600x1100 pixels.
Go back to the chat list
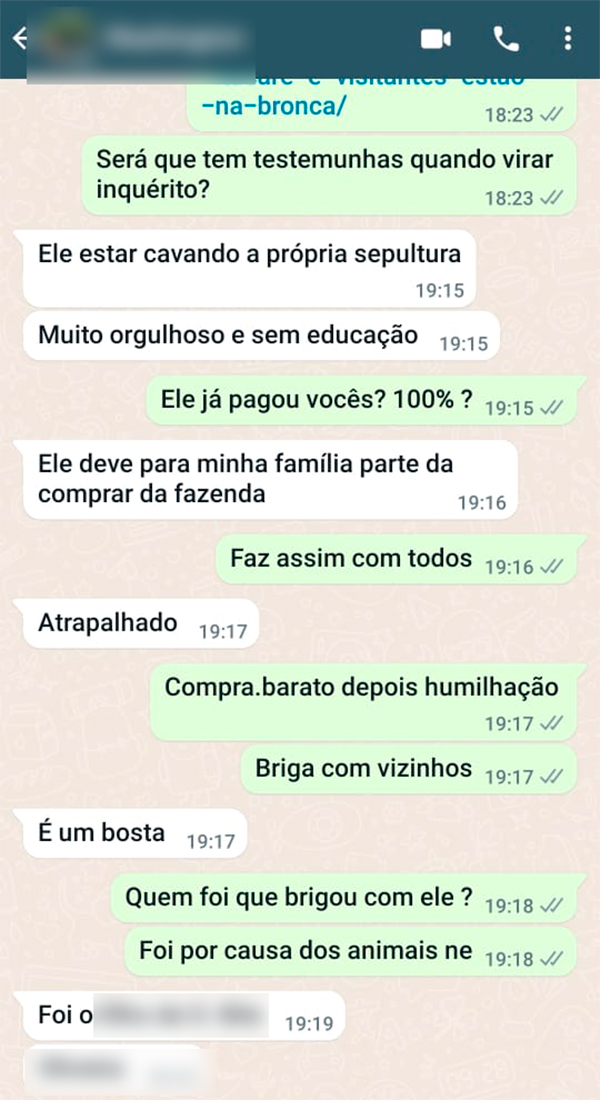click(x=19, y=39)
